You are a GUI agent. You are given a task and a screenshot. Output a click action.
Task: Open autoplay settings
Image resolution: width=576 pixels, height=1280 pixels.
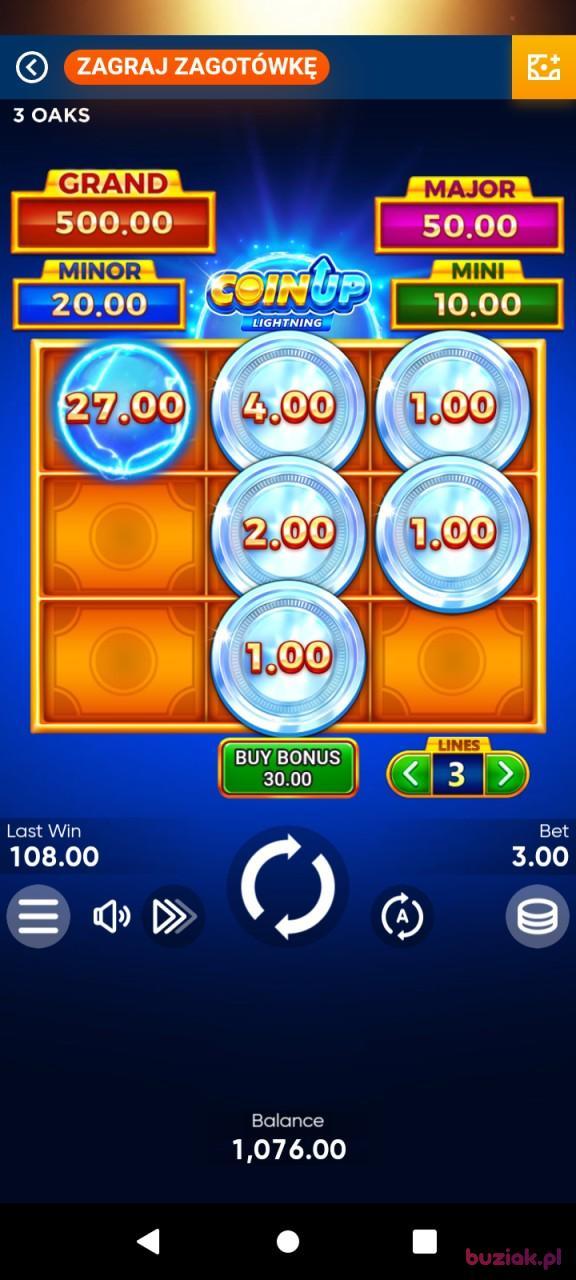402,916
